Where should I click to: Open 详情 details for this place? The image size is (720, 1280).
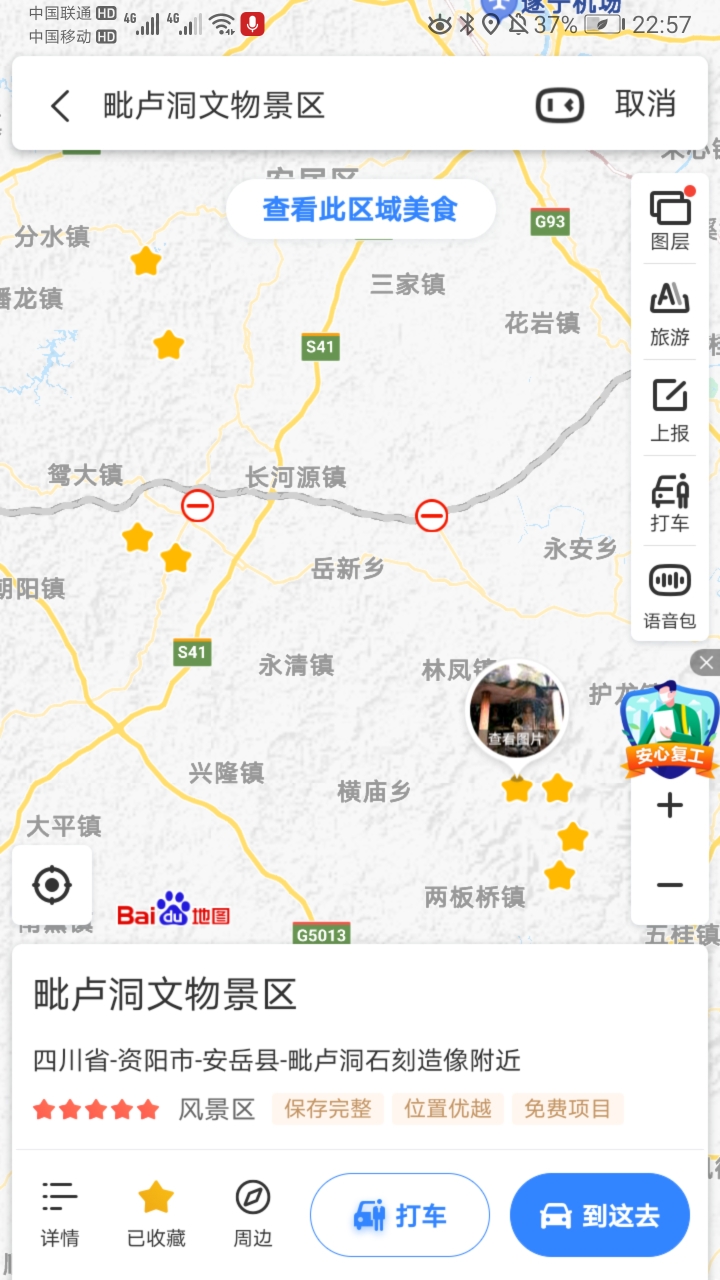coord(60,1214)
